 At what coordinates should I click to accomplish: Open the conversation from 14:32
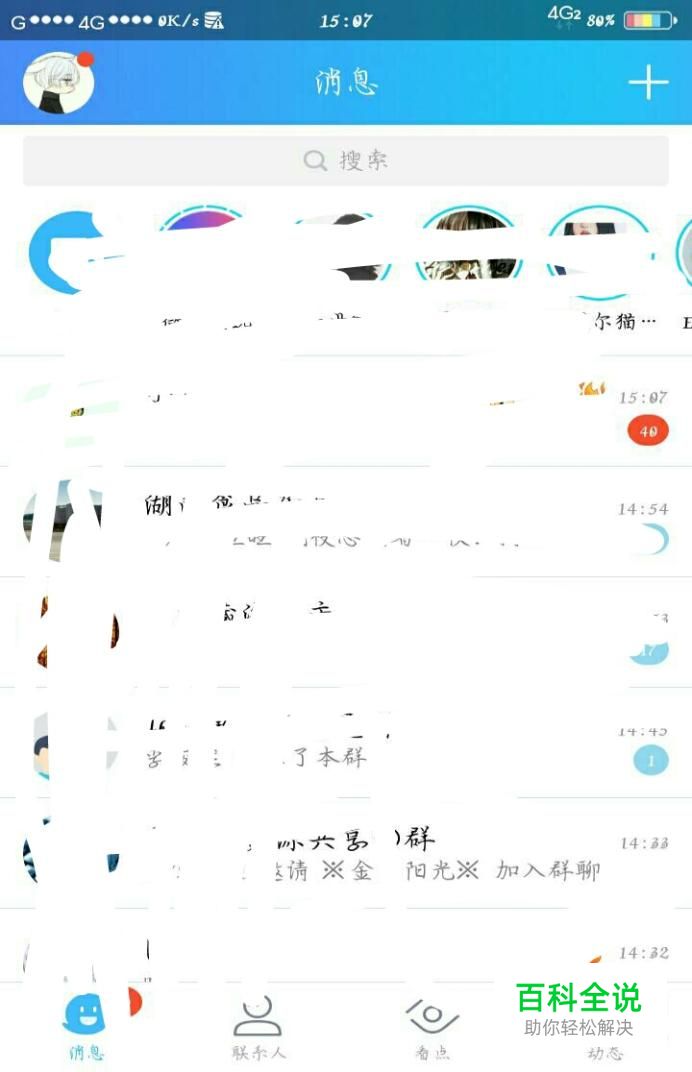(346, 946)
